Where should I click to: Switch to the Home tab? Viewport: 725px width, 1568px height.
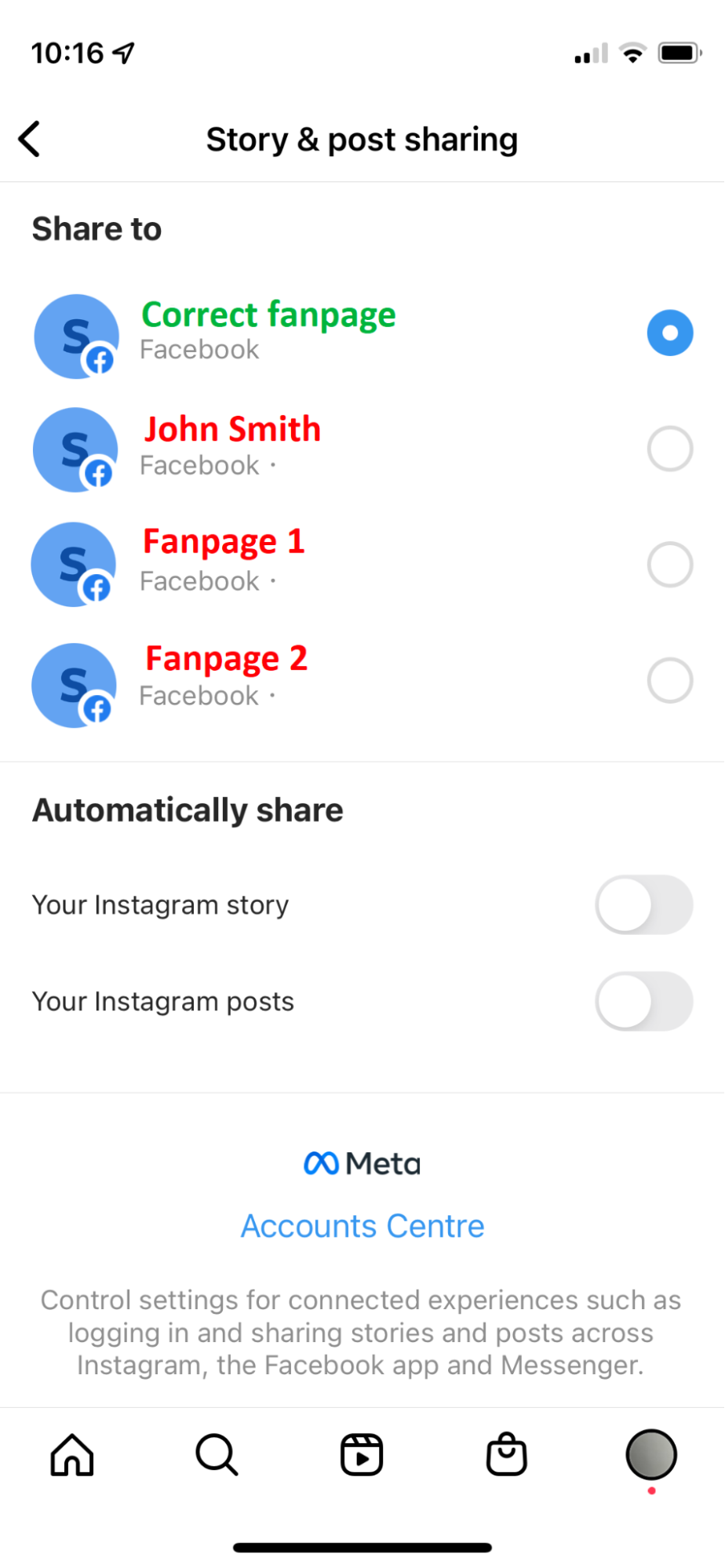[x=72, y=1455]
